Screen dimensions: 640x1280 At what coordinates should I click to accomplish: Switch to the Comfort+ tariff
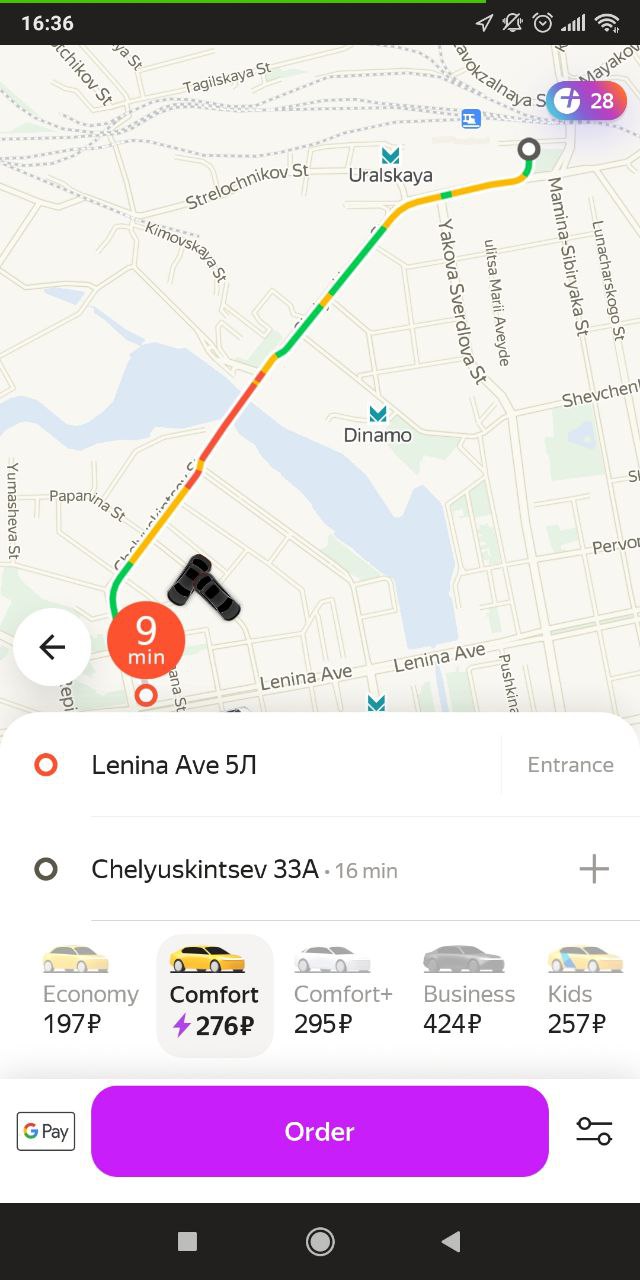(x=343, y=991)
